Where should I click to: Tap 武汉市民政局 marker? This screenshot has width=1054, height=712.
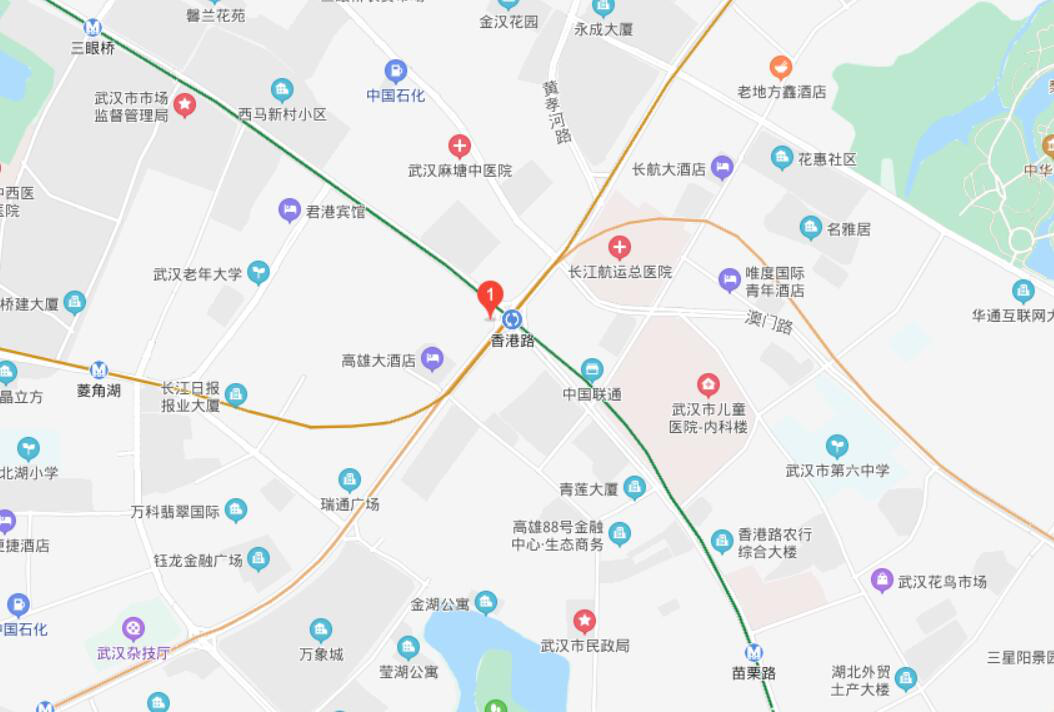coord(584,621)
